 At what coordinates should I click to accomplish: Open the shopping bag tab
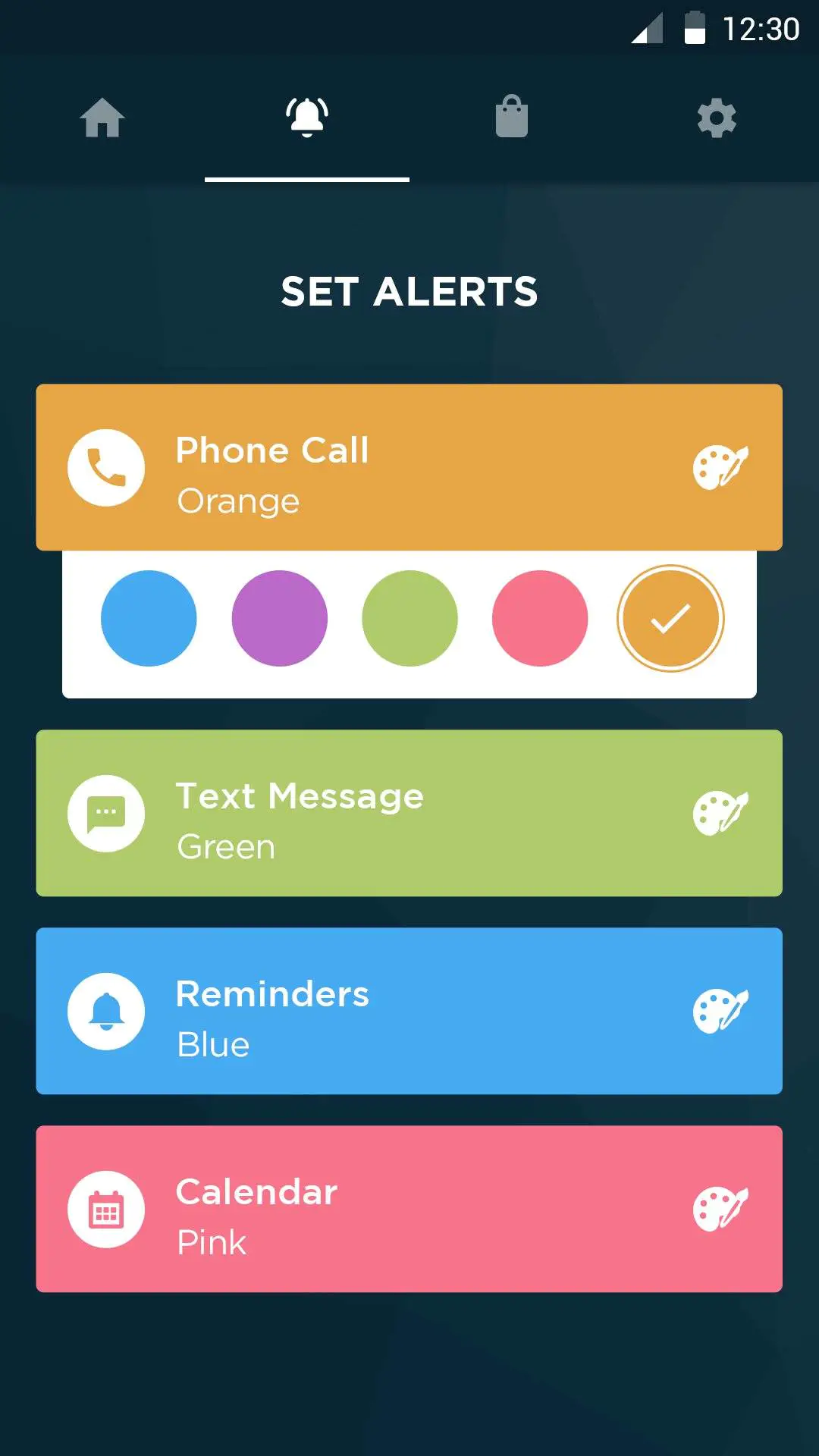(512, 118)
